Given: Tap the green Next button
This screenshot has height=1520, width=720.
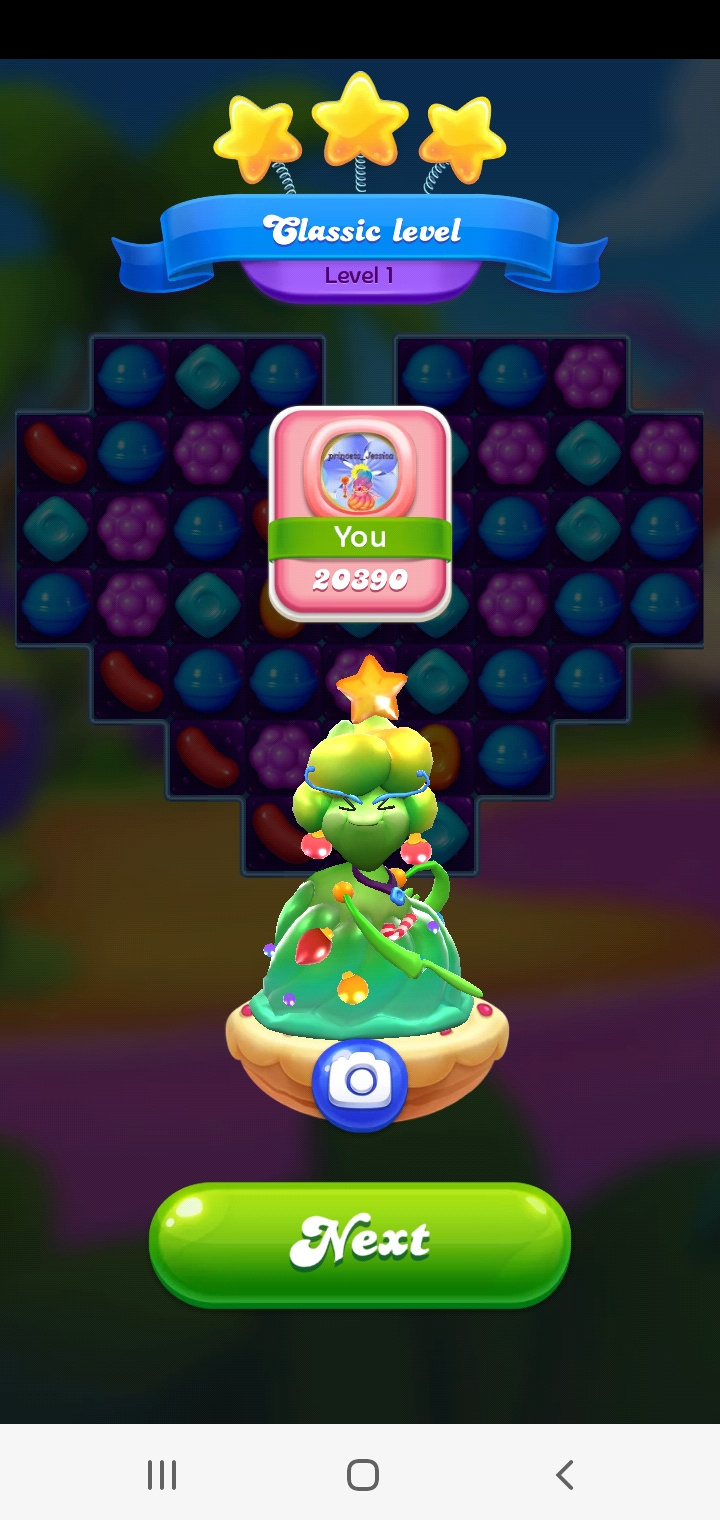Looking at the screenshot, I should pos(360,1243).
